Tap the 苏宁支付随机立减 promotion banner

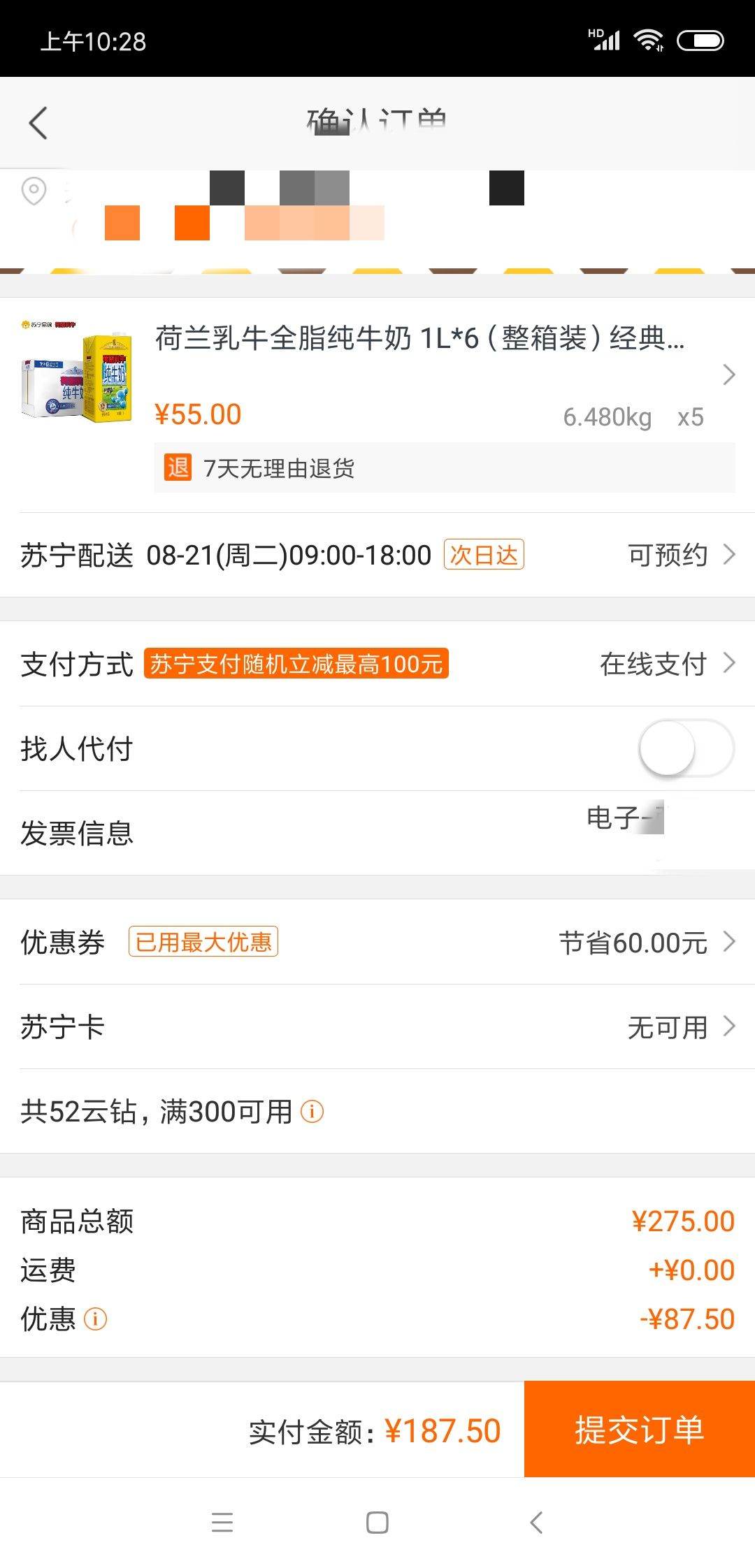296,665
